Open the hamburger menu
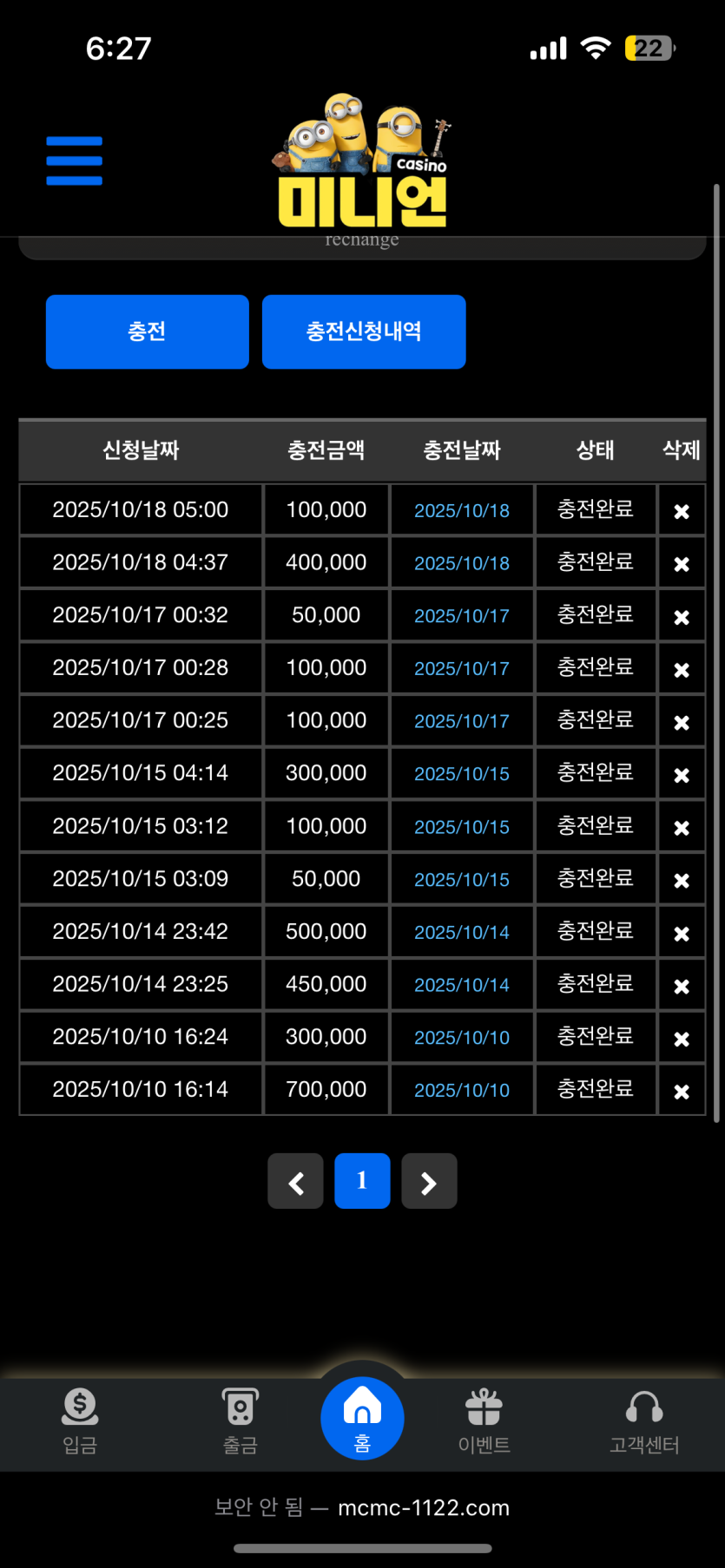 75,161
